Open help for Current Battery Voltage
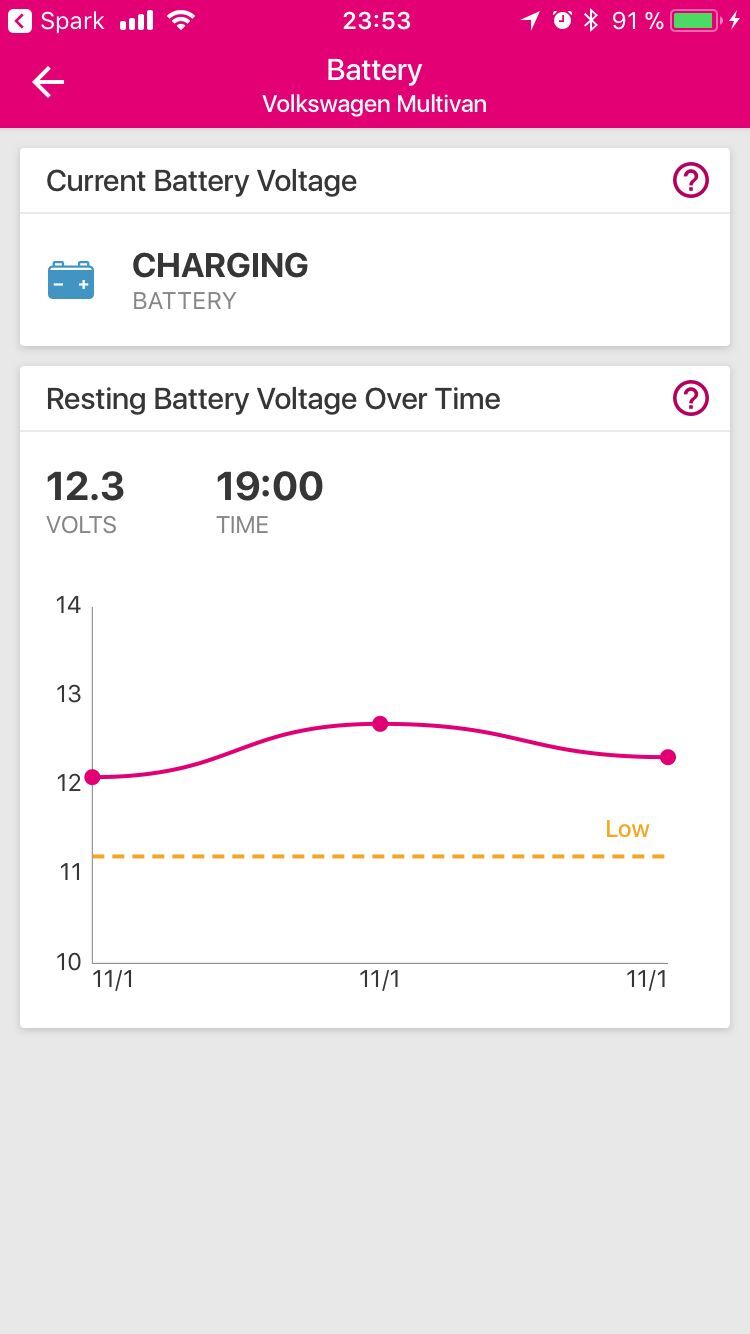The height and width of the screenshot is (1334, 750). click(x=690, y=180)
